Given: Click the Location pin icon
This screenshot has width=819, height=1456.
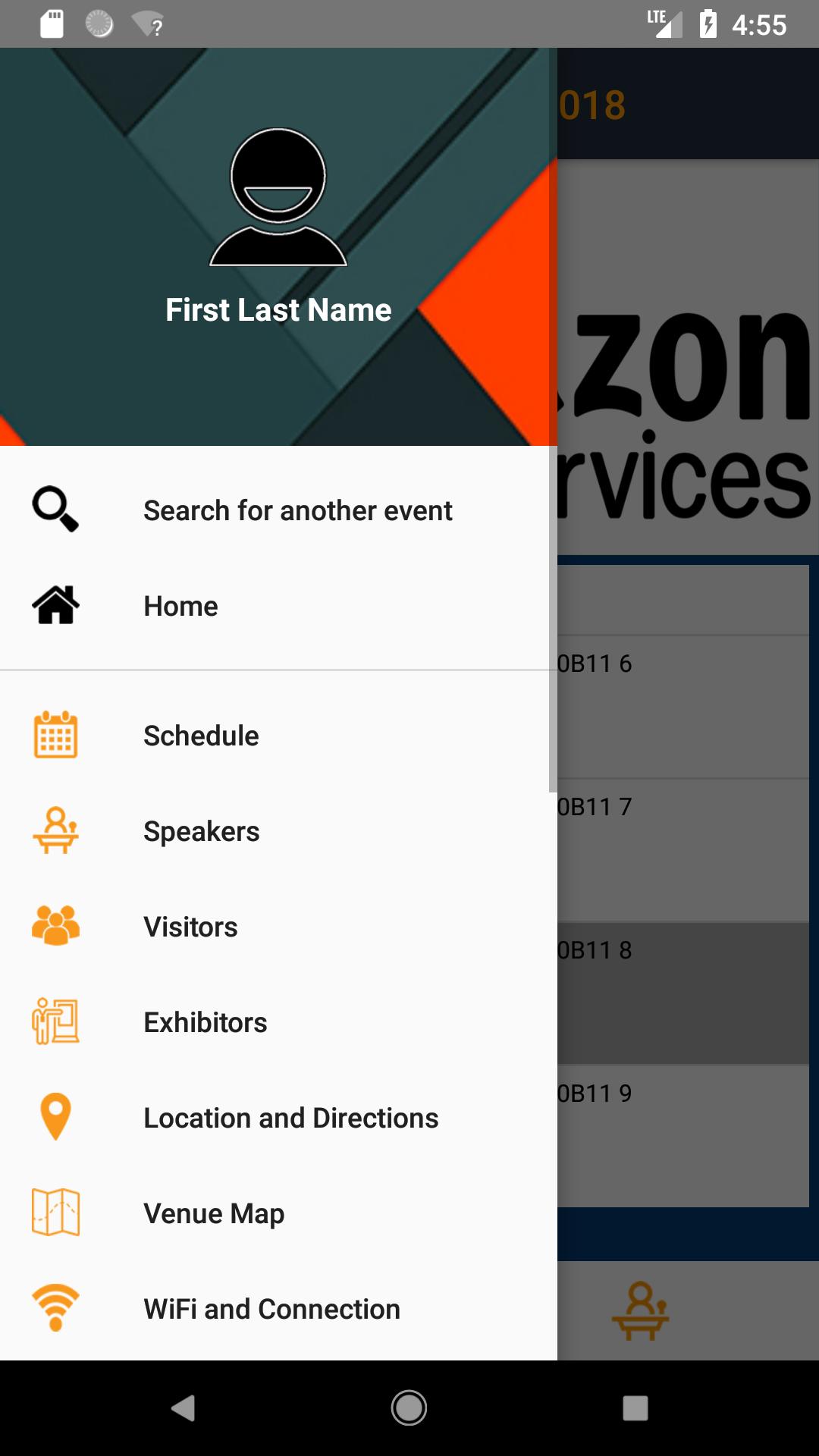Looking at the screenshot, I should 55,1117.
